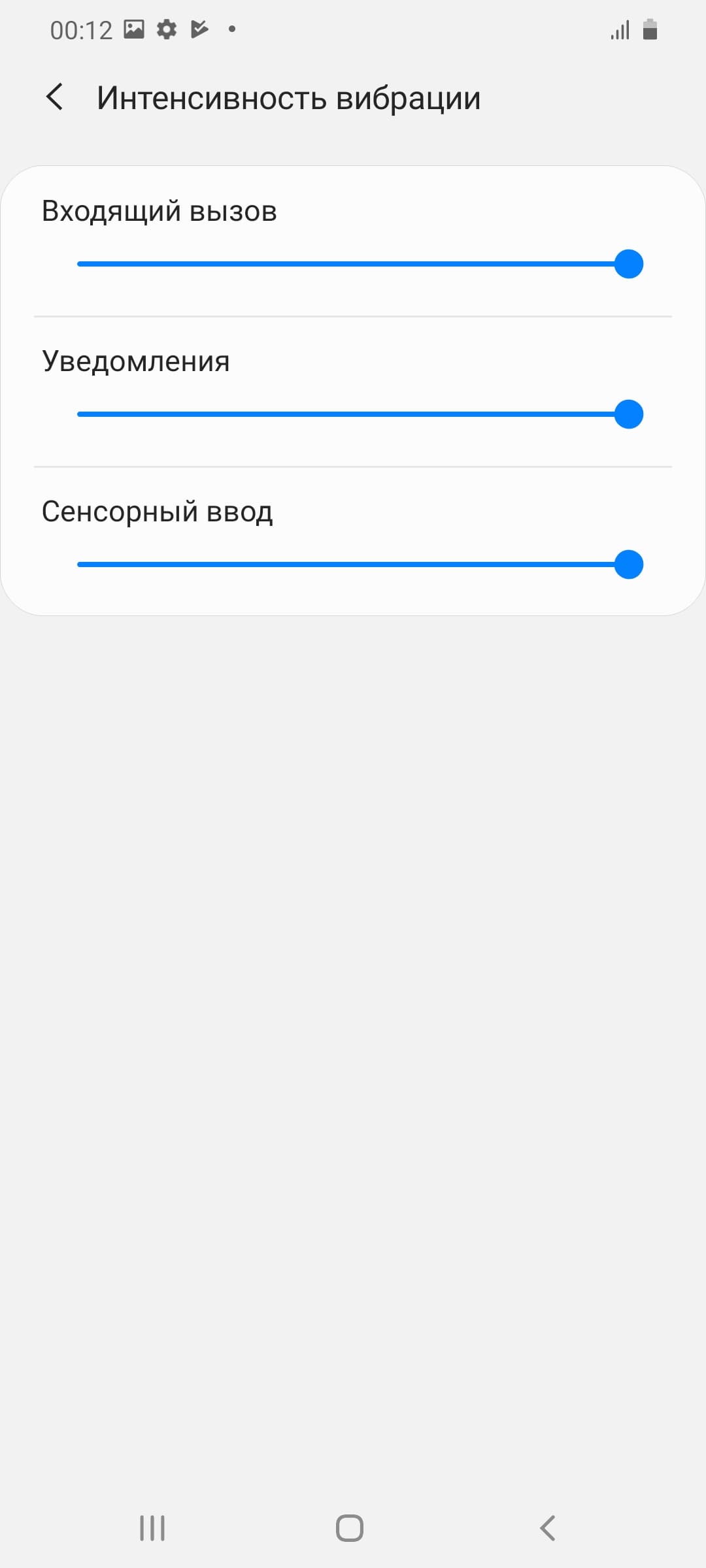Open recent apps from navigation bar
Image resolution: width=706 pixels, height=1568 pixels.
point(152,1528)
